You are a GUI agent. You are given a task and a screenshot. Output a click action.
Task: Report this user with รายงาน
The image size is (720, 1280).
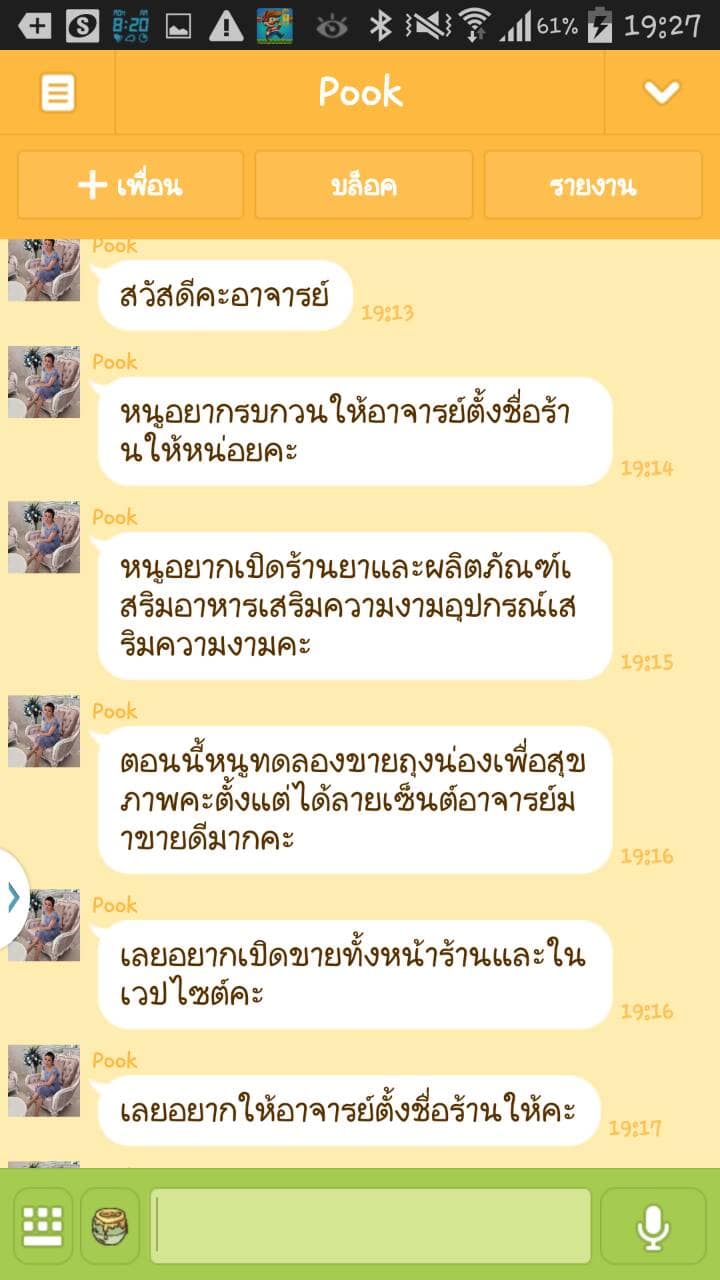point(593,185)
